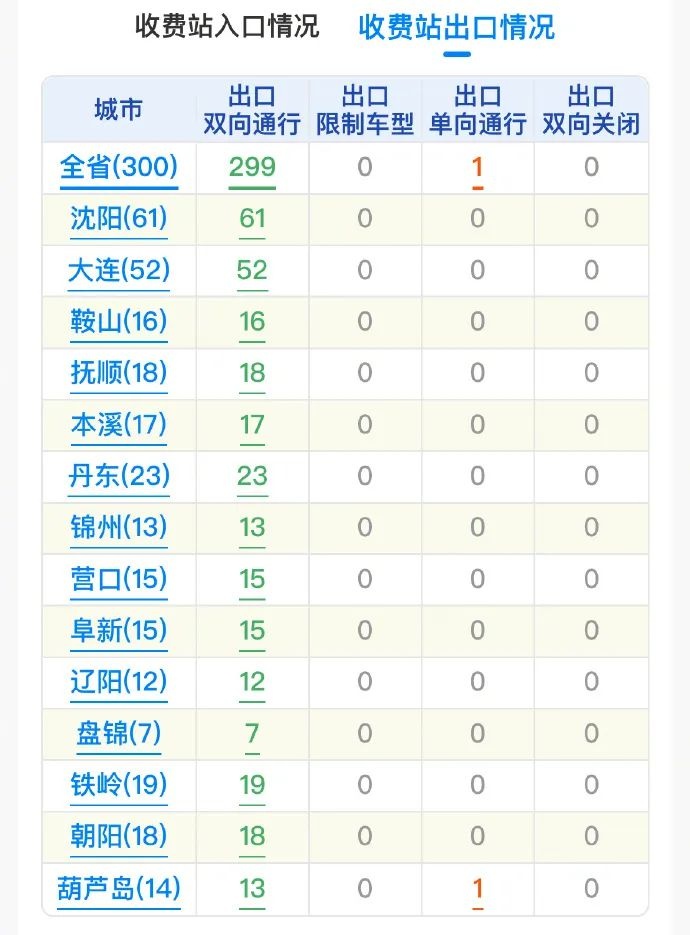Open the 铁岭(19) city link
Image resolution: width=690 pixels, height=935 pixels.
tap(119, 785)
